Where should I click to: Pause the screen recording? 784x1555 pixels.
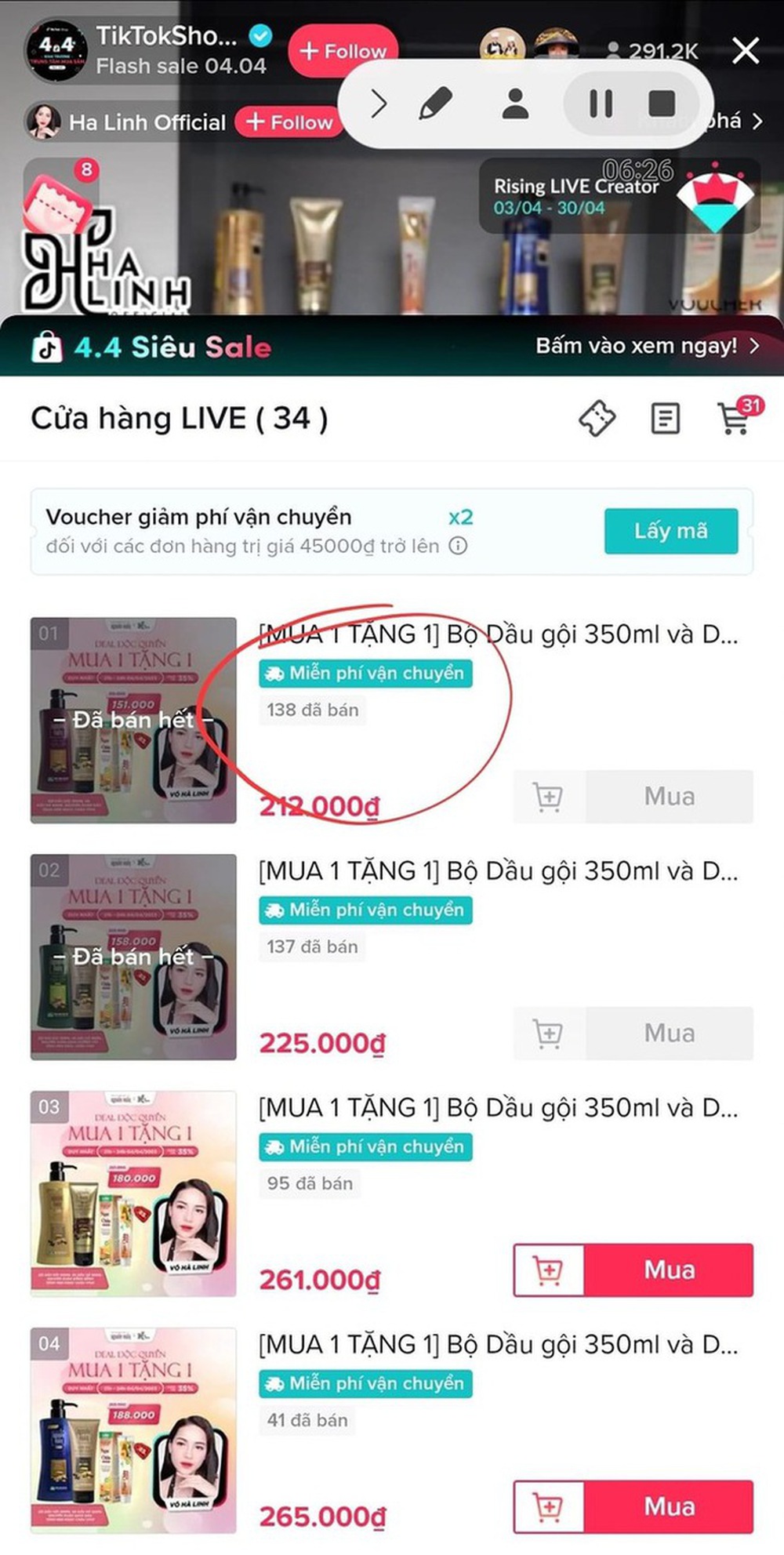tap(601, 103)
